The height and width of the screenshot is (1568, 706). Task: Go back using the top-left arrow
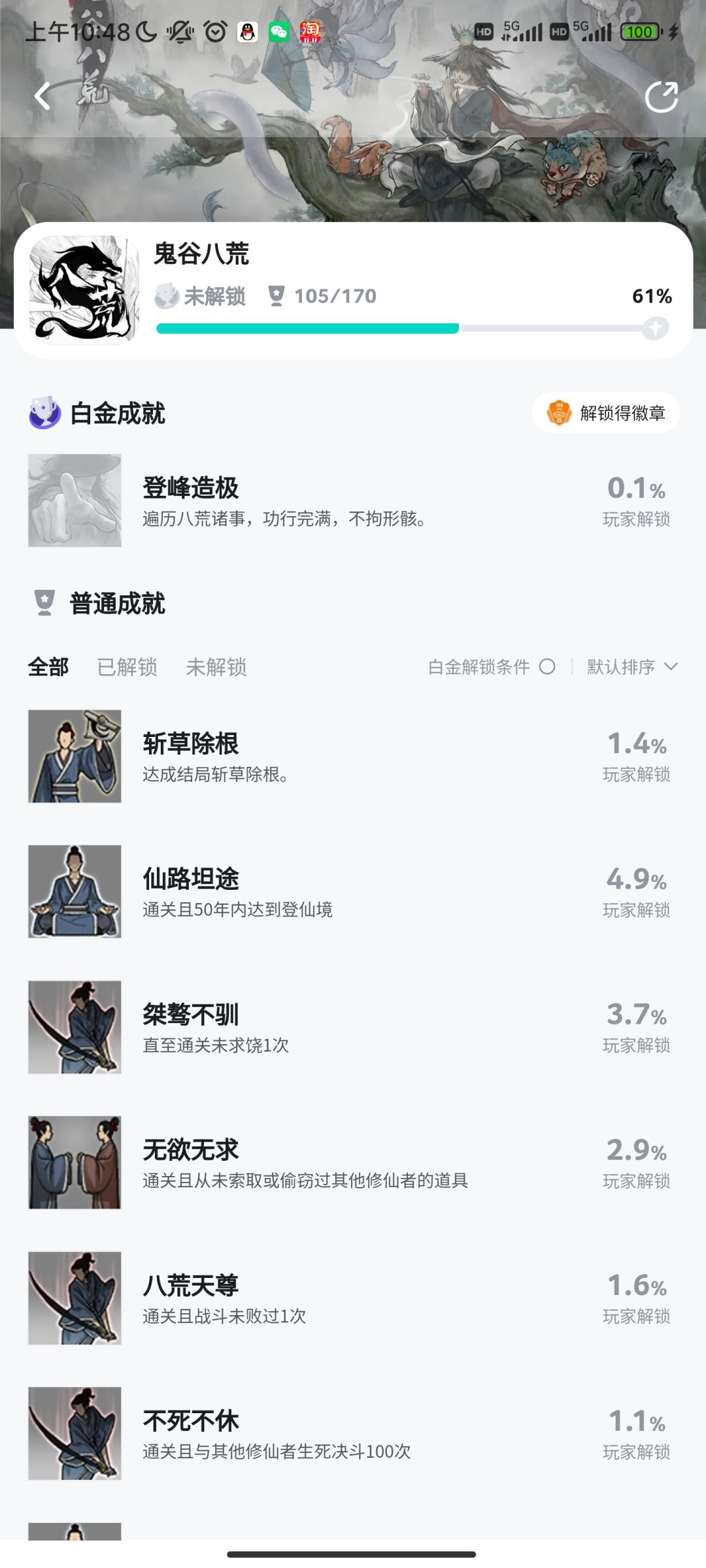click(x=43, y=97)
